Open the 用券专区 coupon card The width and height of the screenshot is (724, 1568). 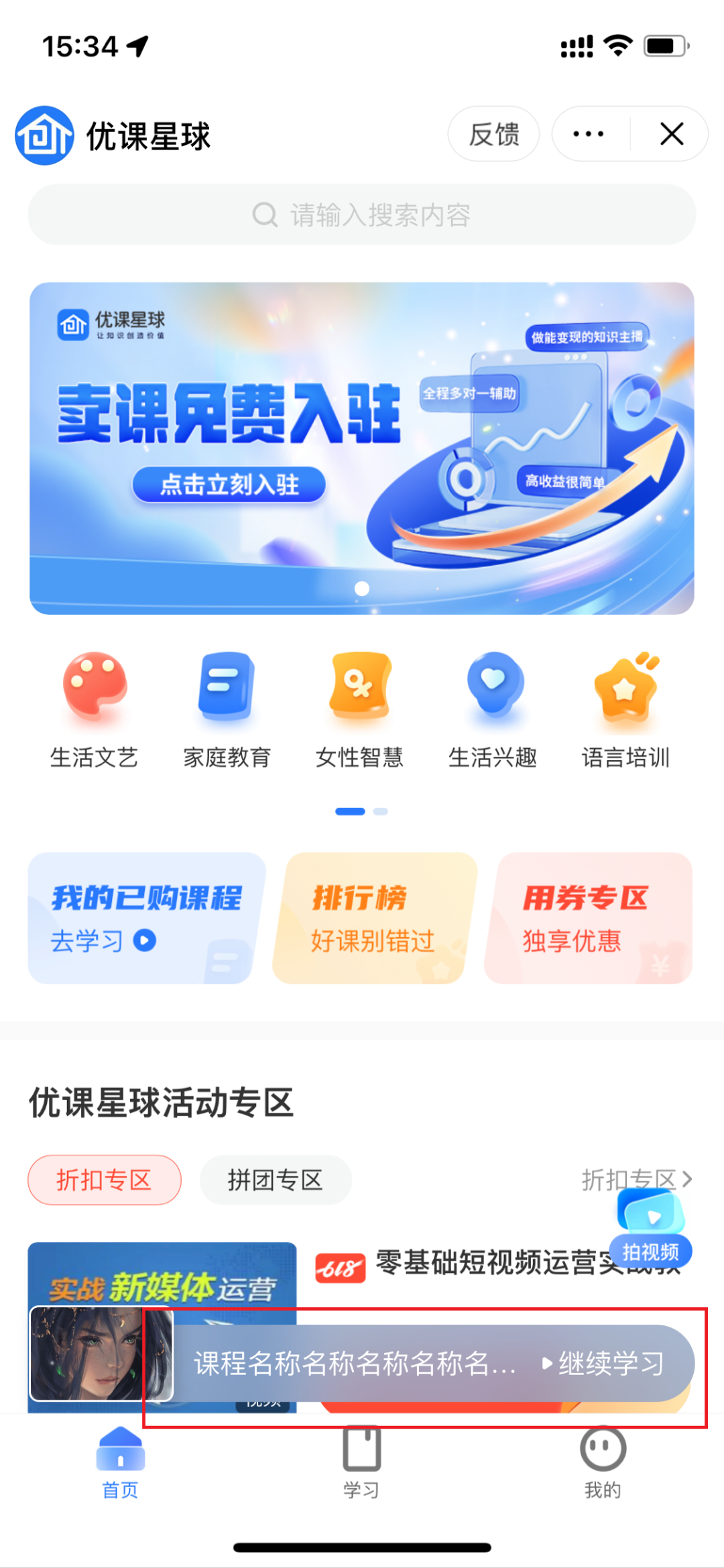[x=588, y=918]
